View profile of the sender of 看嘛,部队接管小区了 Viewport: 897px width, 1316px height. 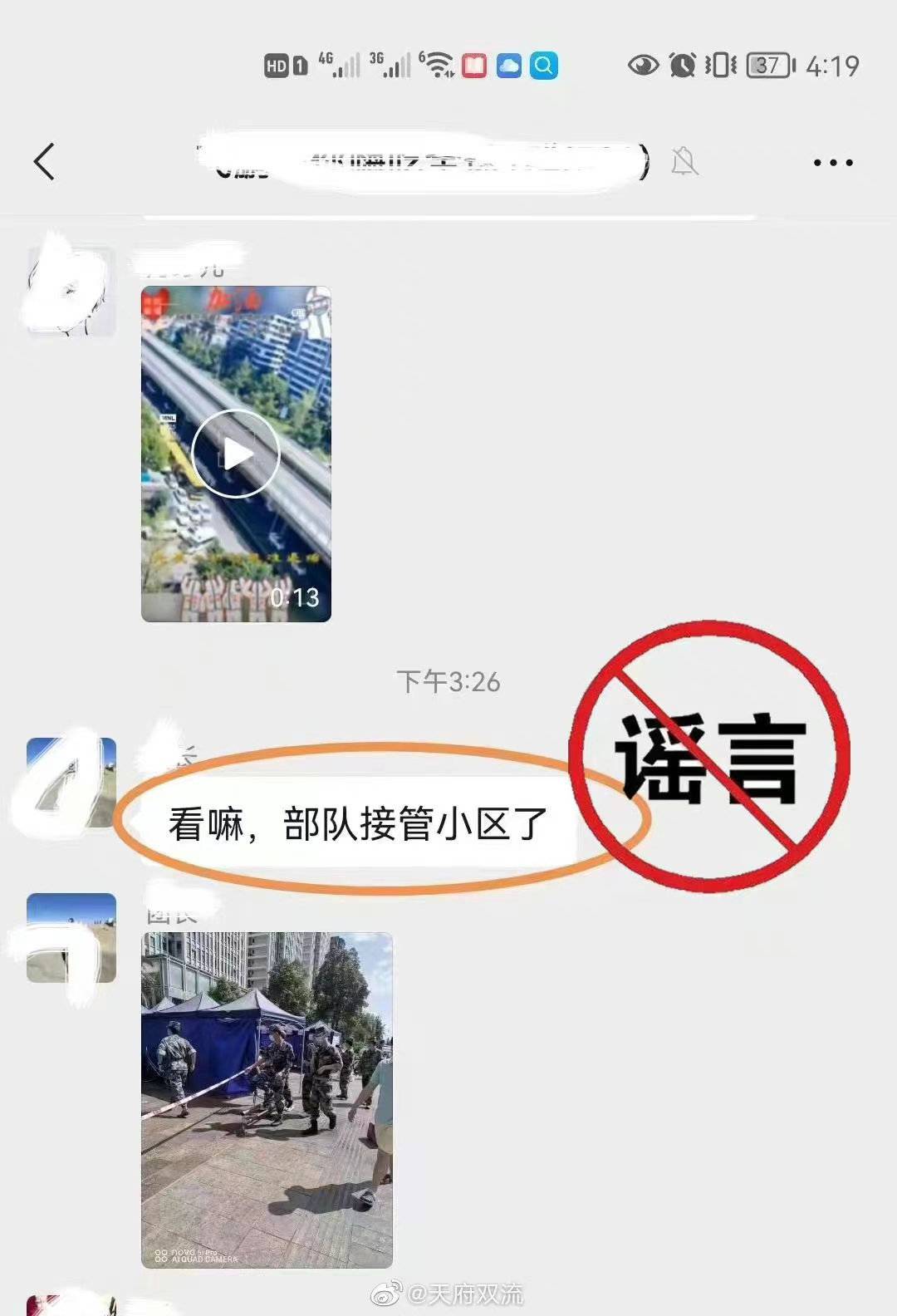click(x=71, y=783)
